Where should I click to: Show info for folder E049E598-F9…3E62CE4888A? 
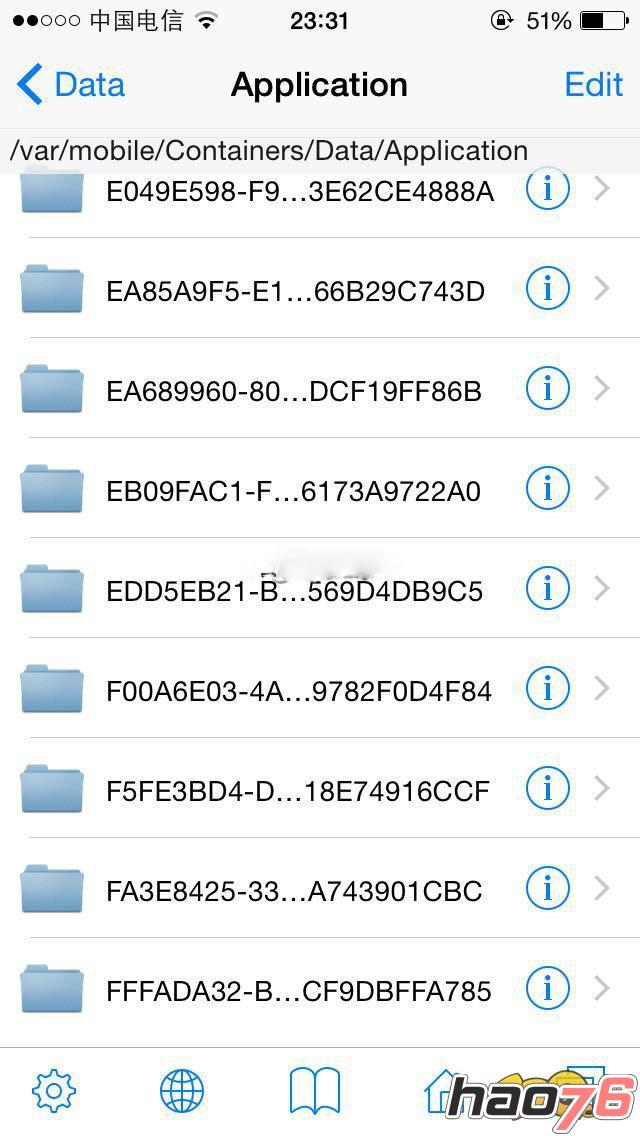[x=548, y=189]
